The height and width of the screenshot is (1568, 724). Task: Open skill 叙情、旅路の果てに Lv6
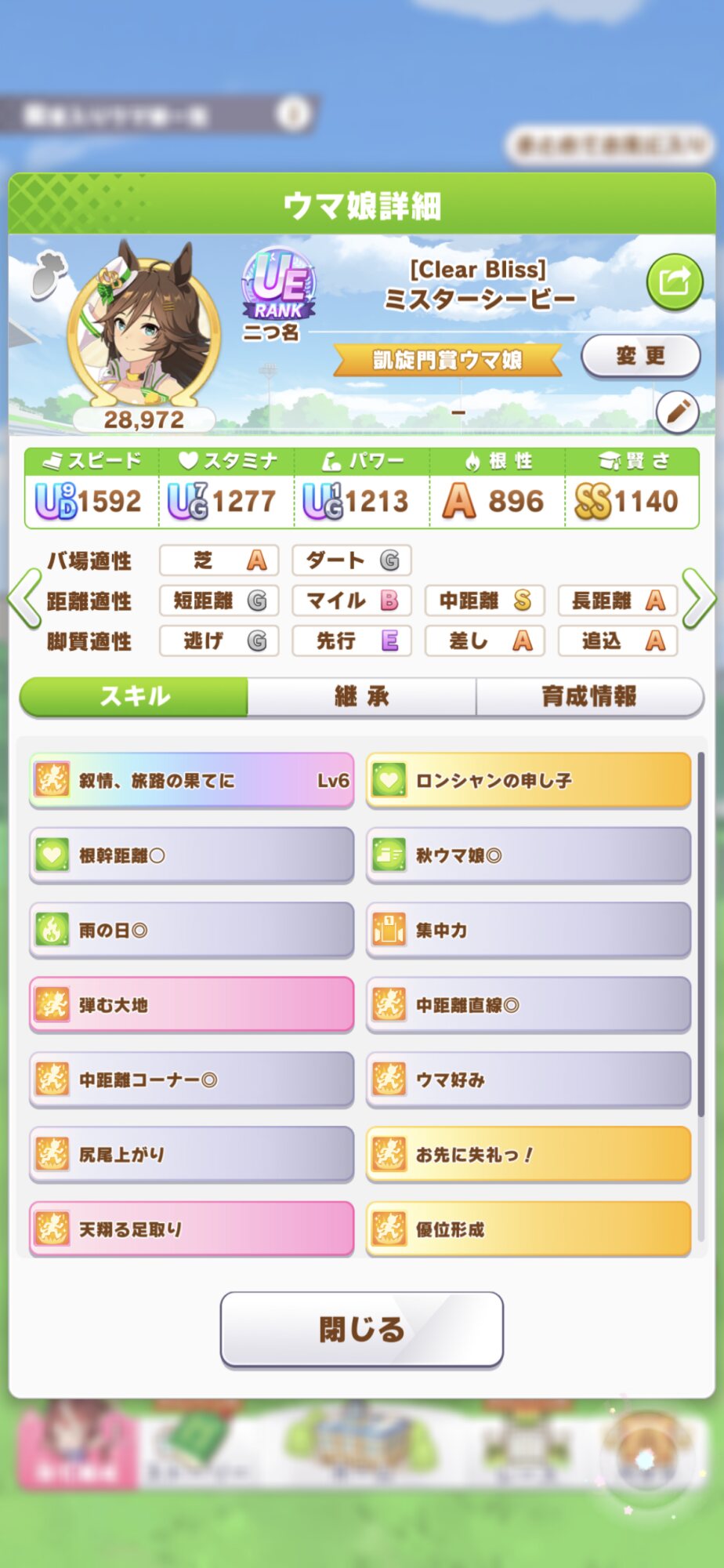[191, 780]
